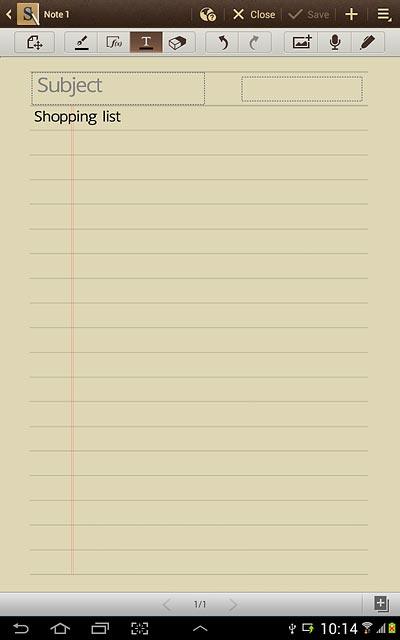Image resolution: width=400 pixels, height=640 pixels.
Task: Add a new note with the plus icon
Action: click(351, 15)
